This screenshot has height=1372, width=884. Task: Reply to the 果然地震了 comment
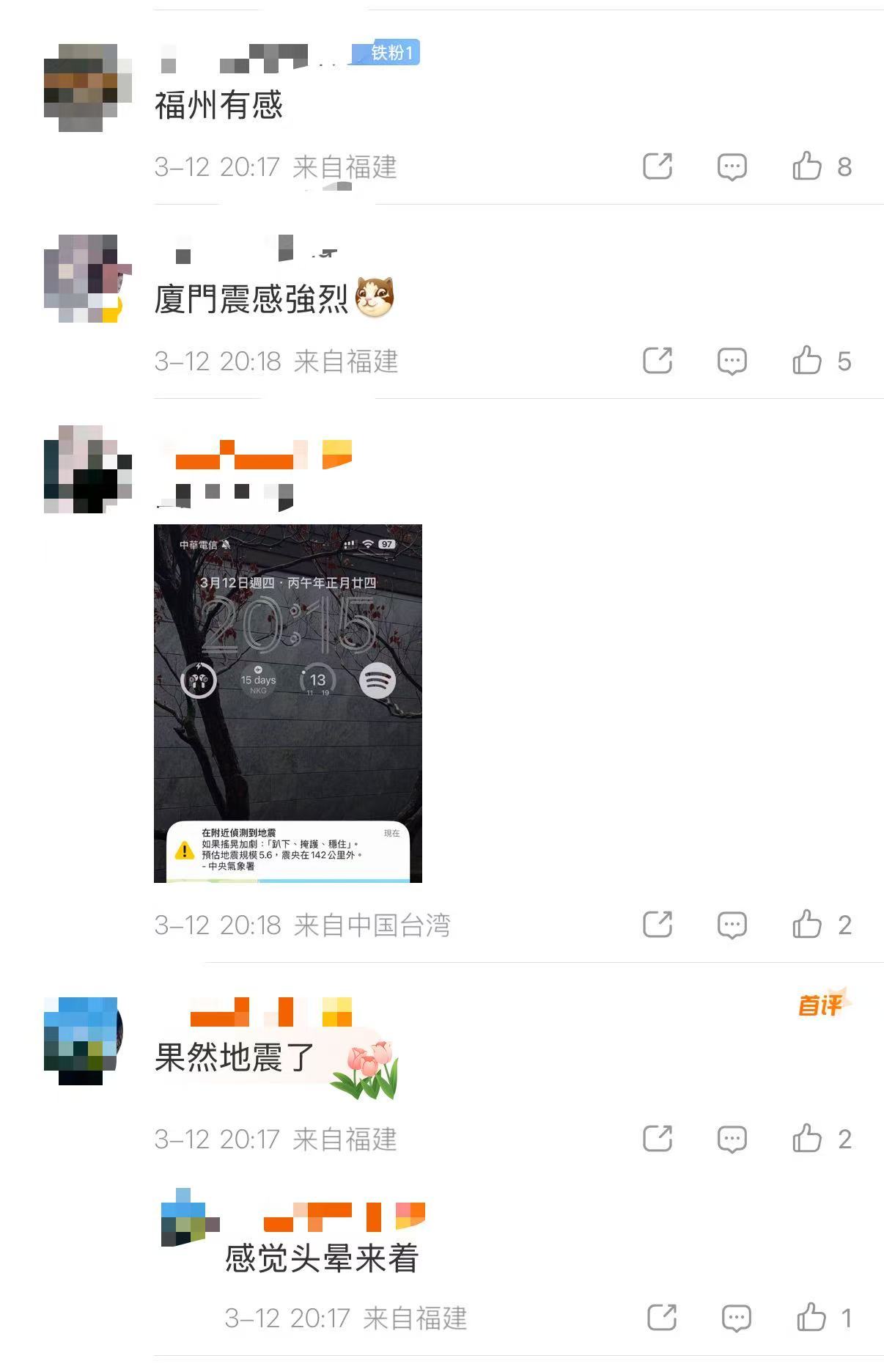tap(732, 1139)
